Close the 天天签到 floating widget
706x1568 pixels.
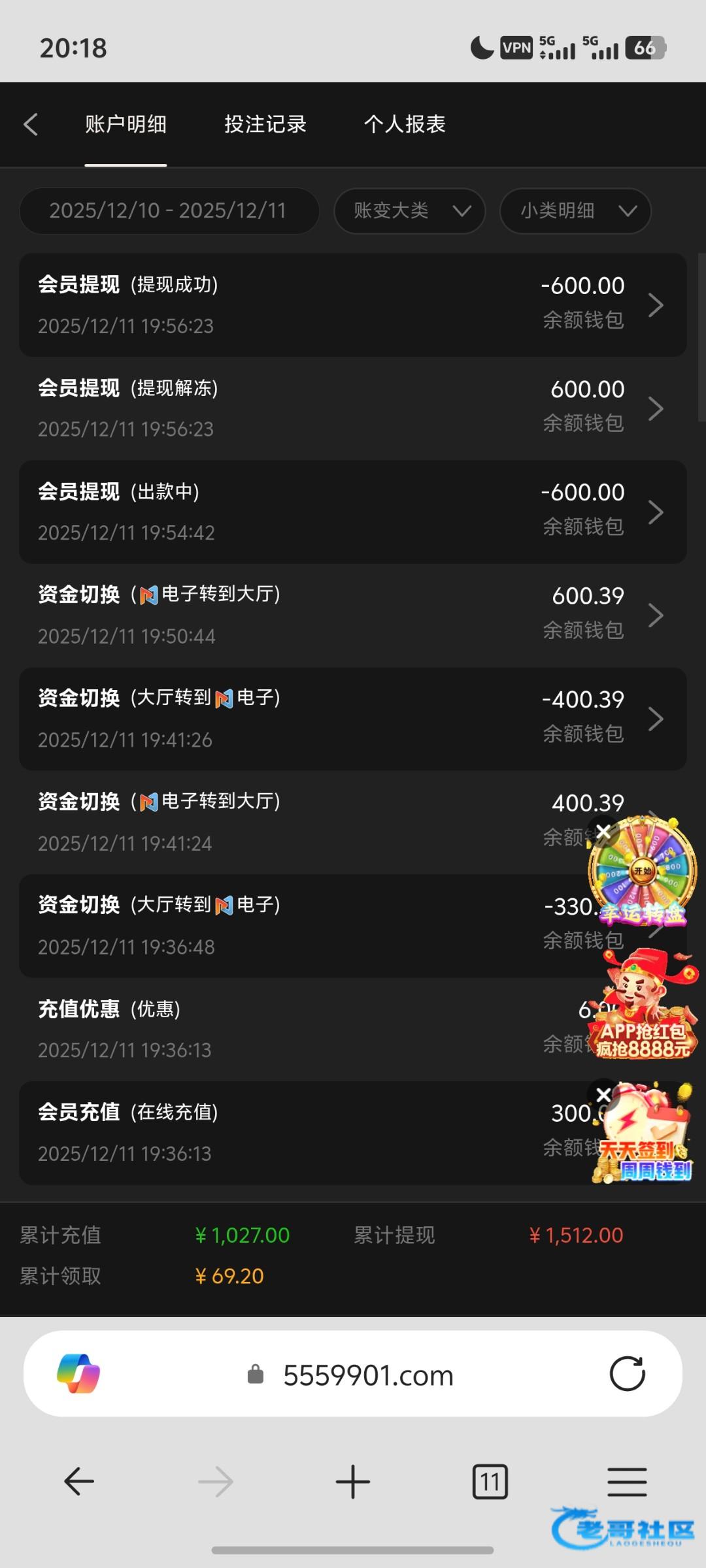pyautogui.click(x=603, y=1094)
